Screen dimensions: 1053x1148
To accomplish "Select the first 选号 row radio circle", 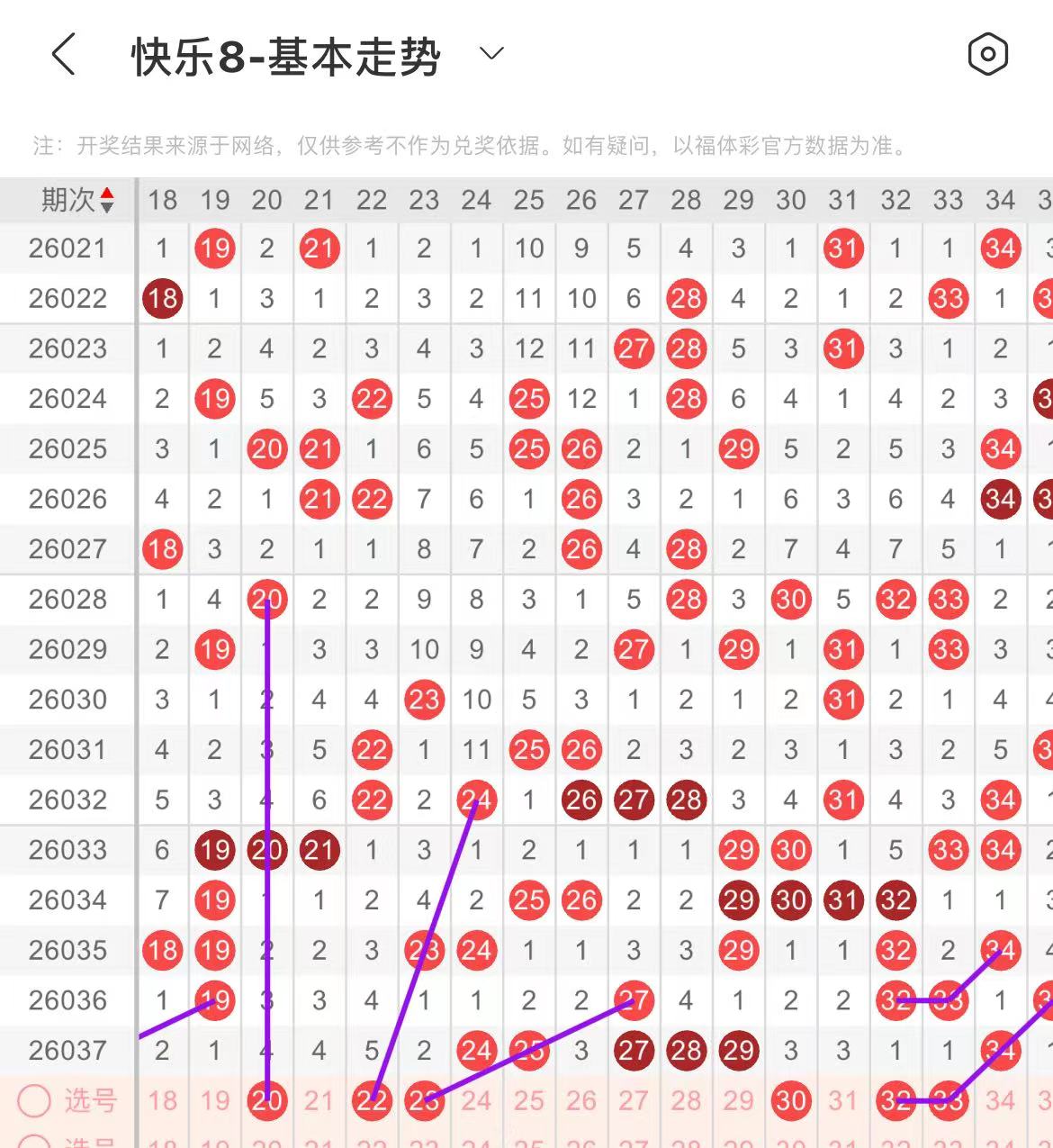I will (34, 1100).
